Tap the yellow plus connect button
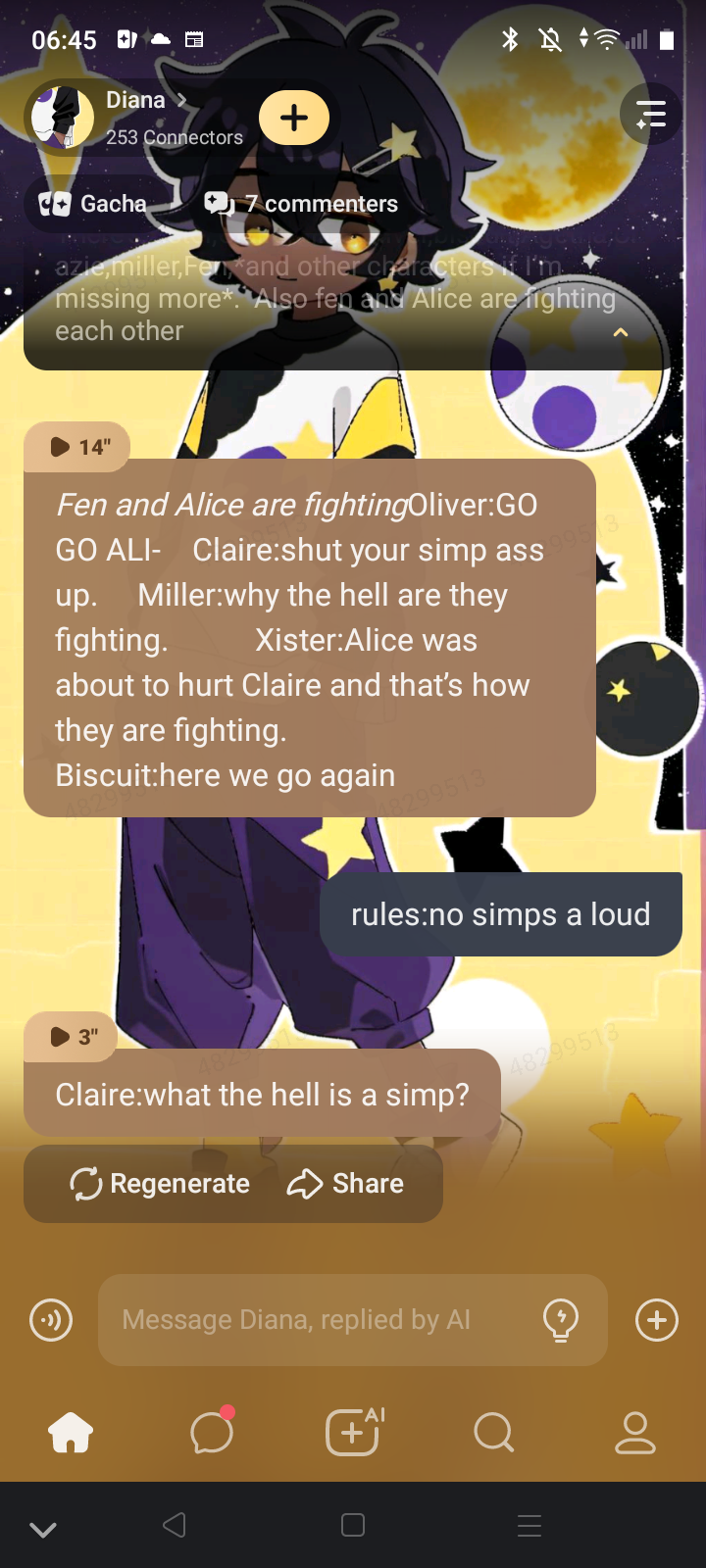The image size is (706, 1568). (294, 118)
